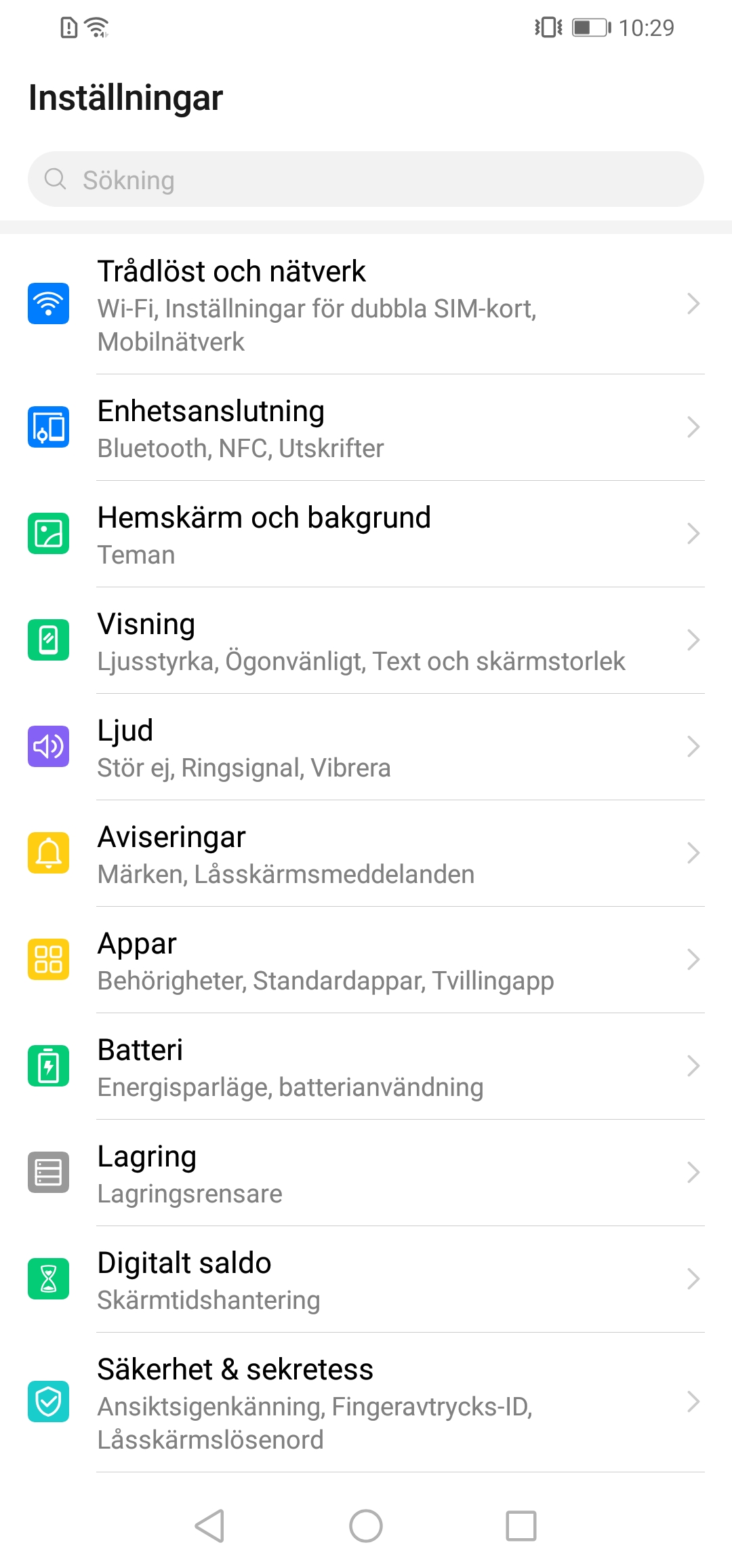View Batteri settings
The image size is (732, 1568).
[366, 1067]
